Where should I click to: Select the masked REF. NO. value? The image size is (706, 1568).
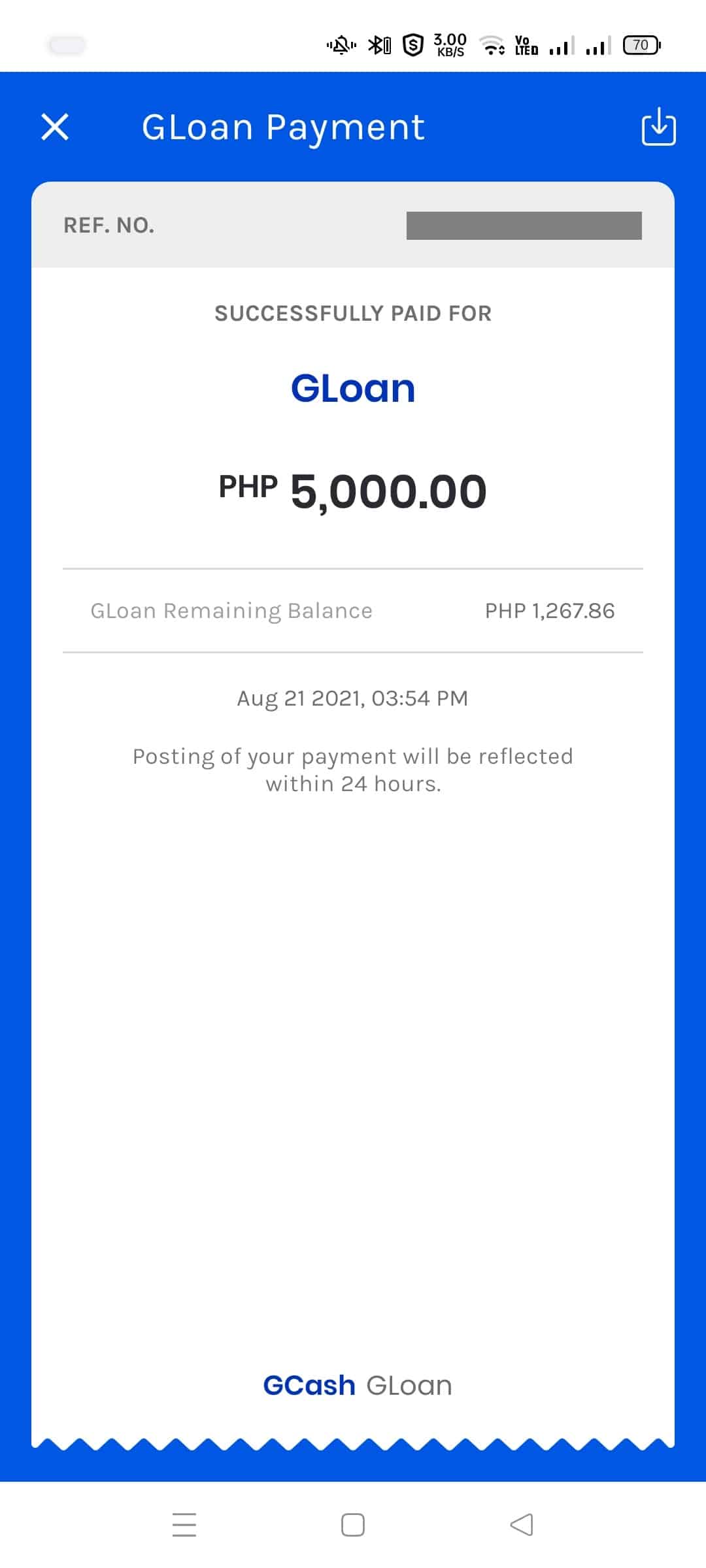coord(524,226)
